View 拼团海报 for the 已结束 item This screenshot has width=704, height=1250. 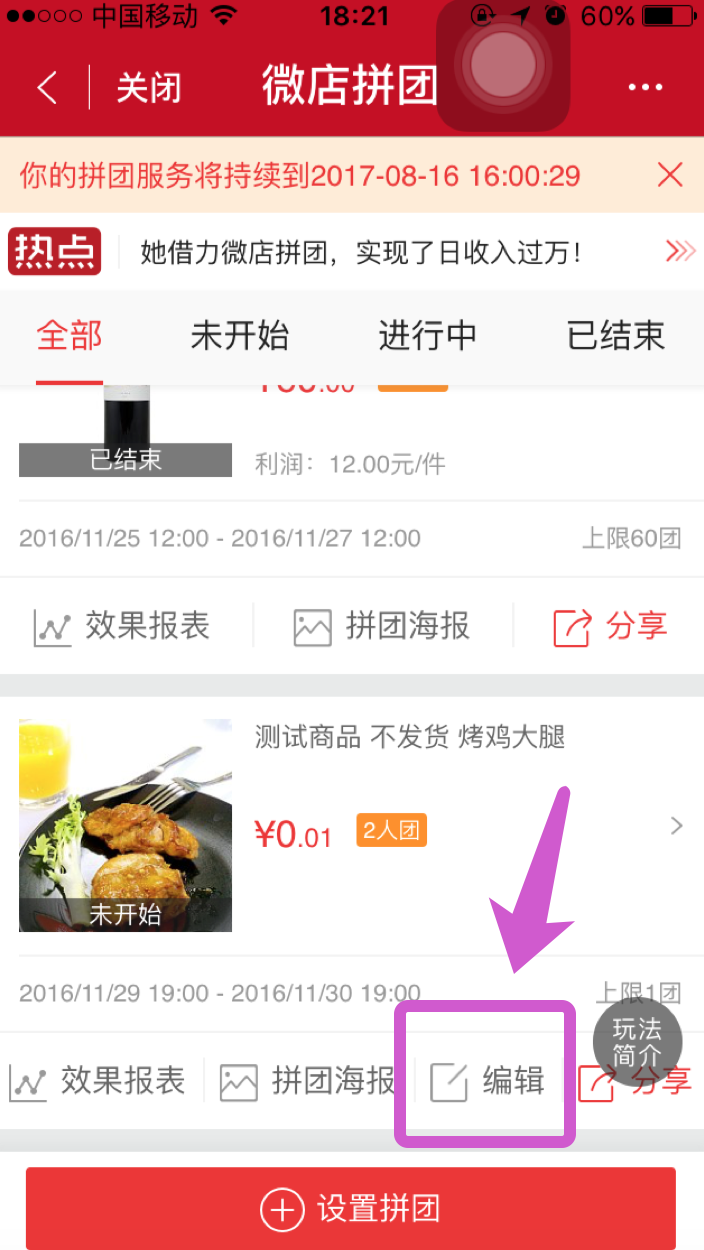point(382,627)
